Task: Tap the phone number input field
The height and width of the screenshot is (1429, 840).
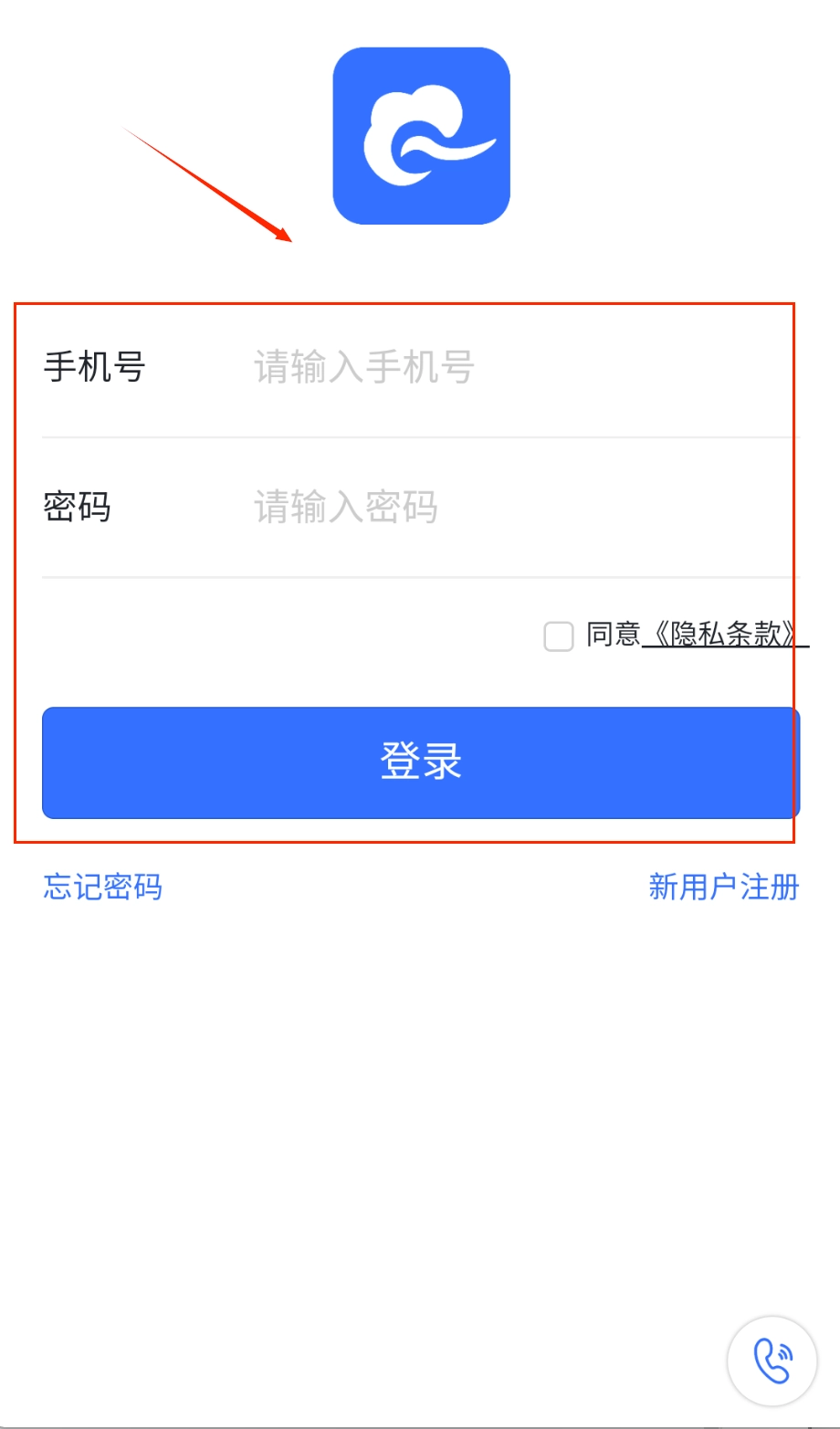Action: tap(511, 367)
